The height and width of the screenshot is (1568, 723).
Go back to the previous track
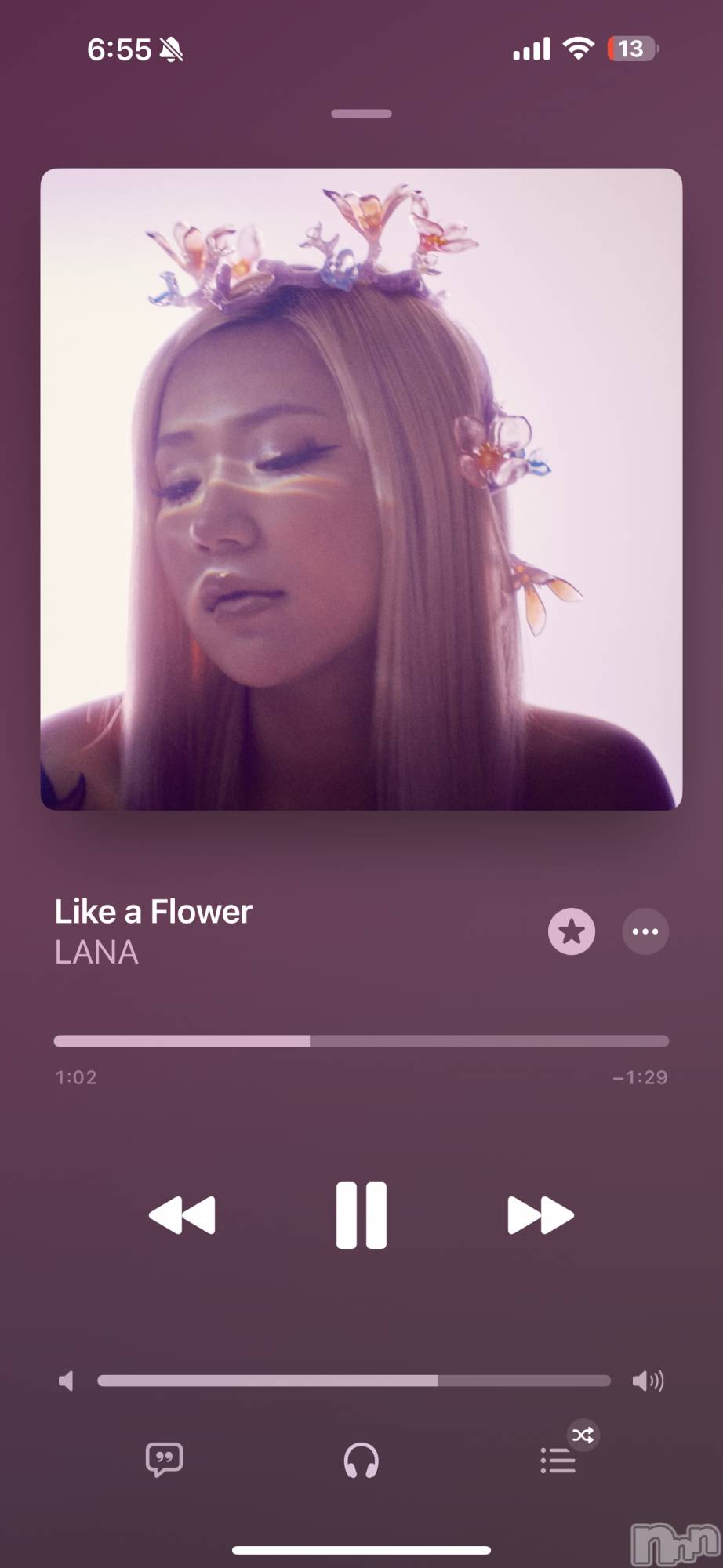182,1214
